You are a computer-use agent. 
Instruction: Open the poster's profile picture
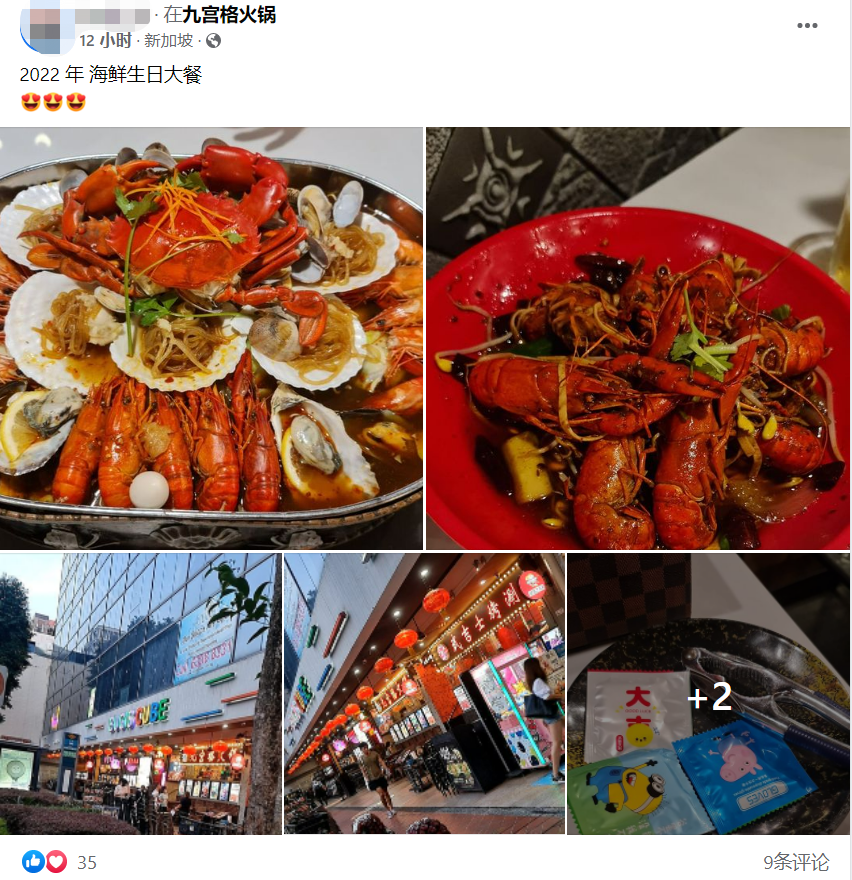(45, 27)
